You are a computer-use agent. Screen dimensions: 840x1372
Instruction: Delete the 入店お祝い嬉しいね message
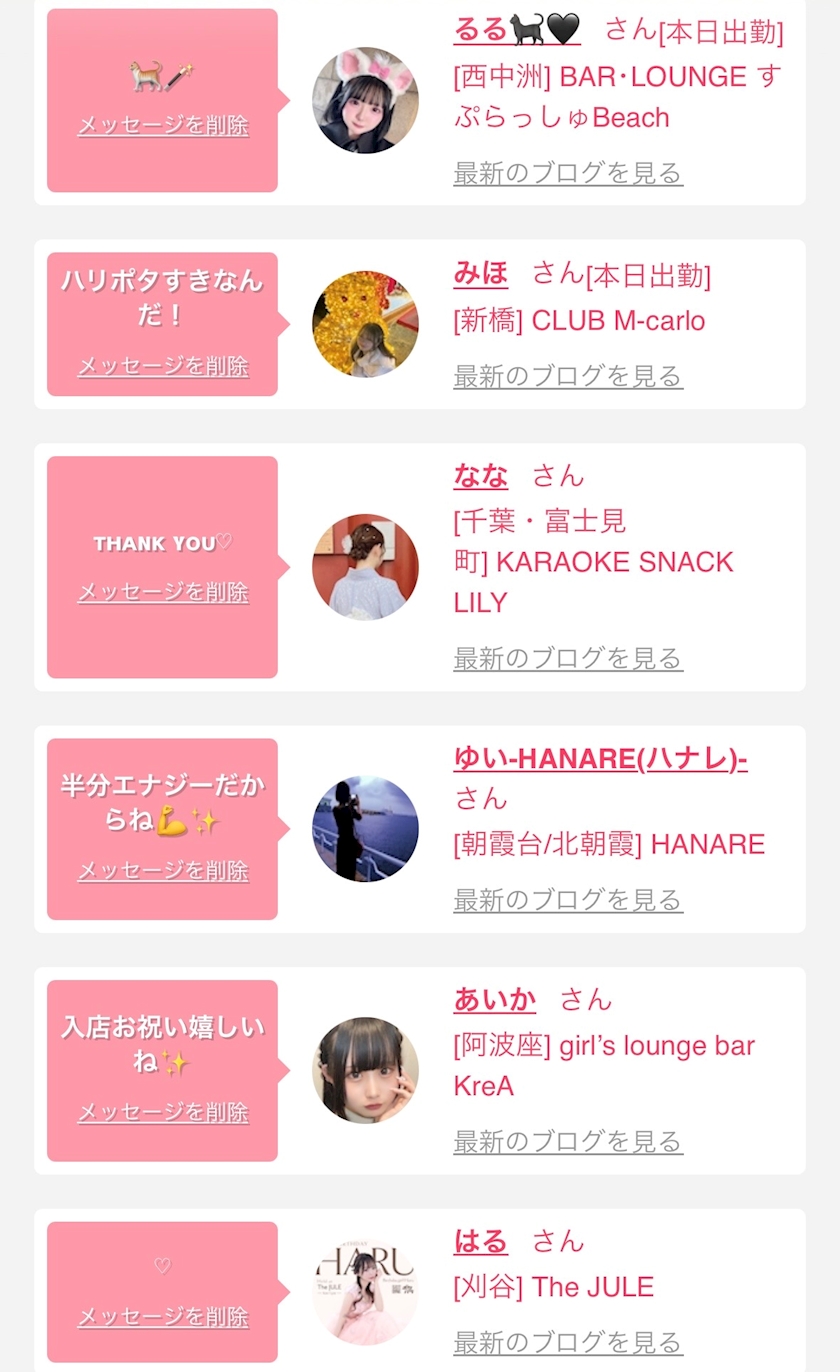pyautogui.click(x=163, y=1112)
